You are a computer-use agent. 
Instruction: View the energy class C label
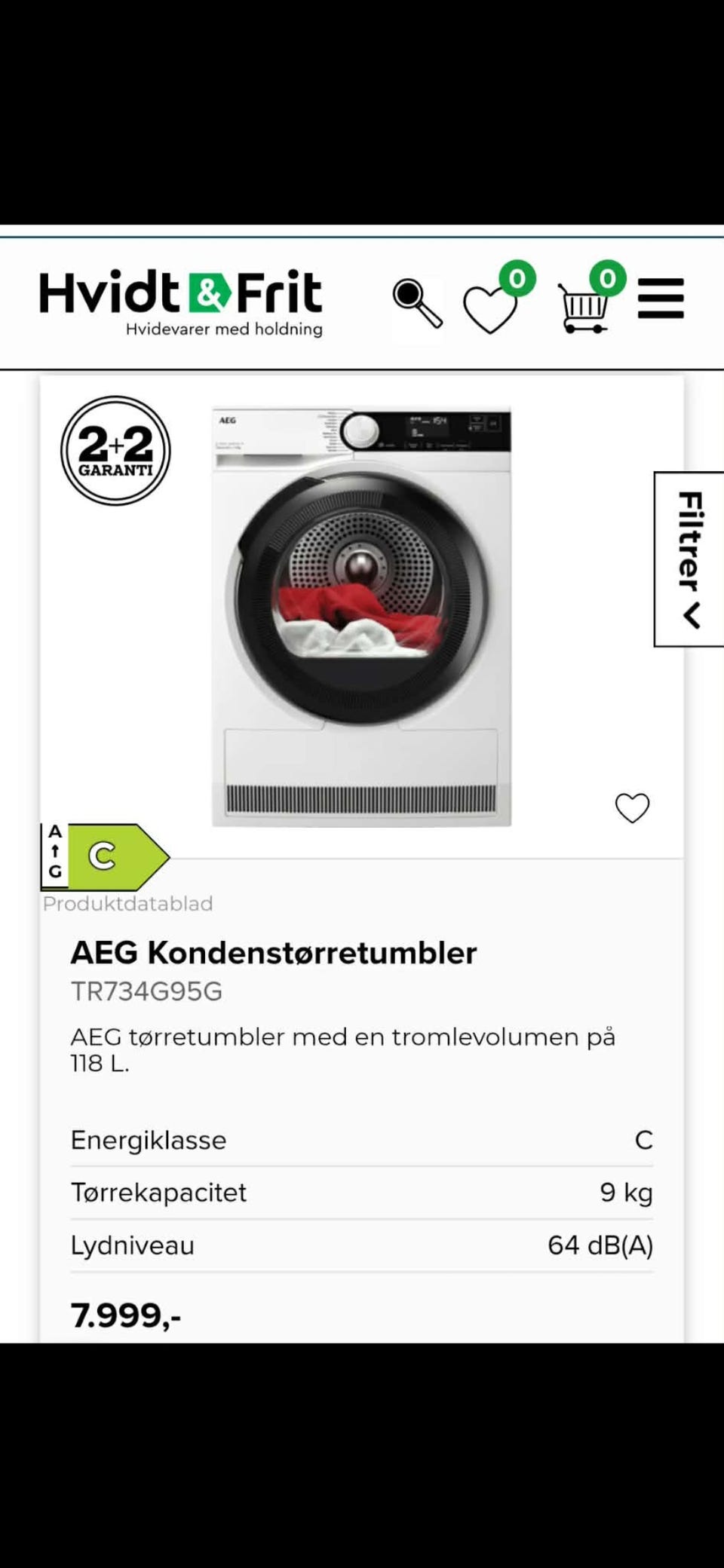point(106,857)
